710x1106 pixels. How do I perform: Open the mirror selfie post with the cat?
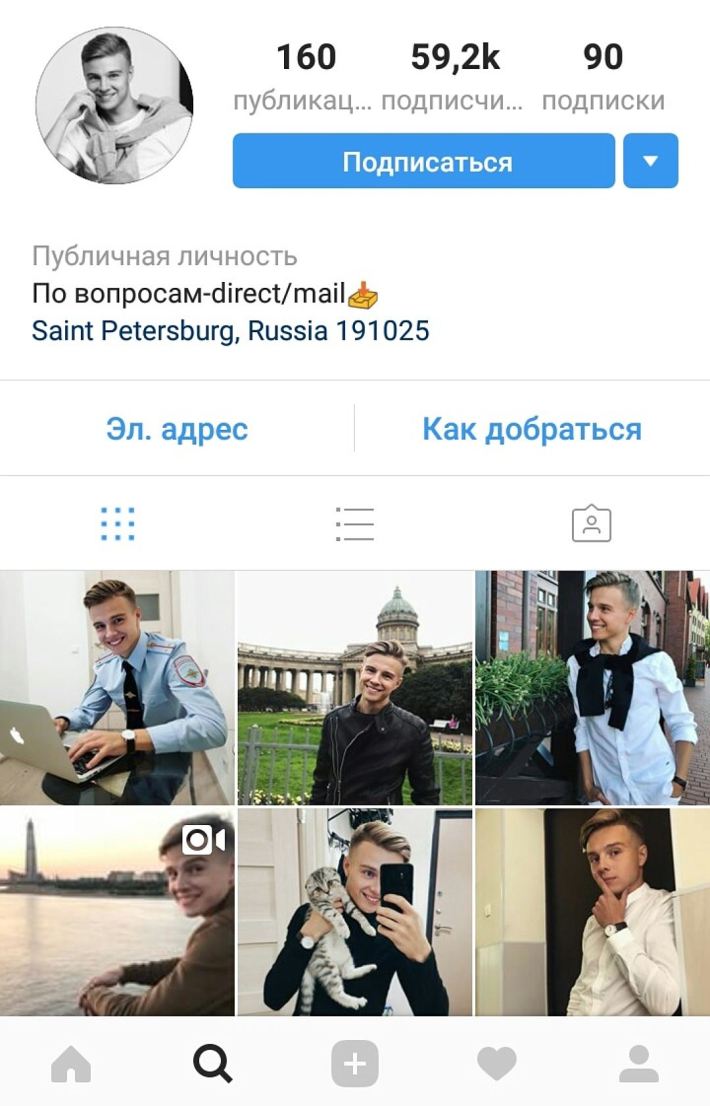(355, 912)
